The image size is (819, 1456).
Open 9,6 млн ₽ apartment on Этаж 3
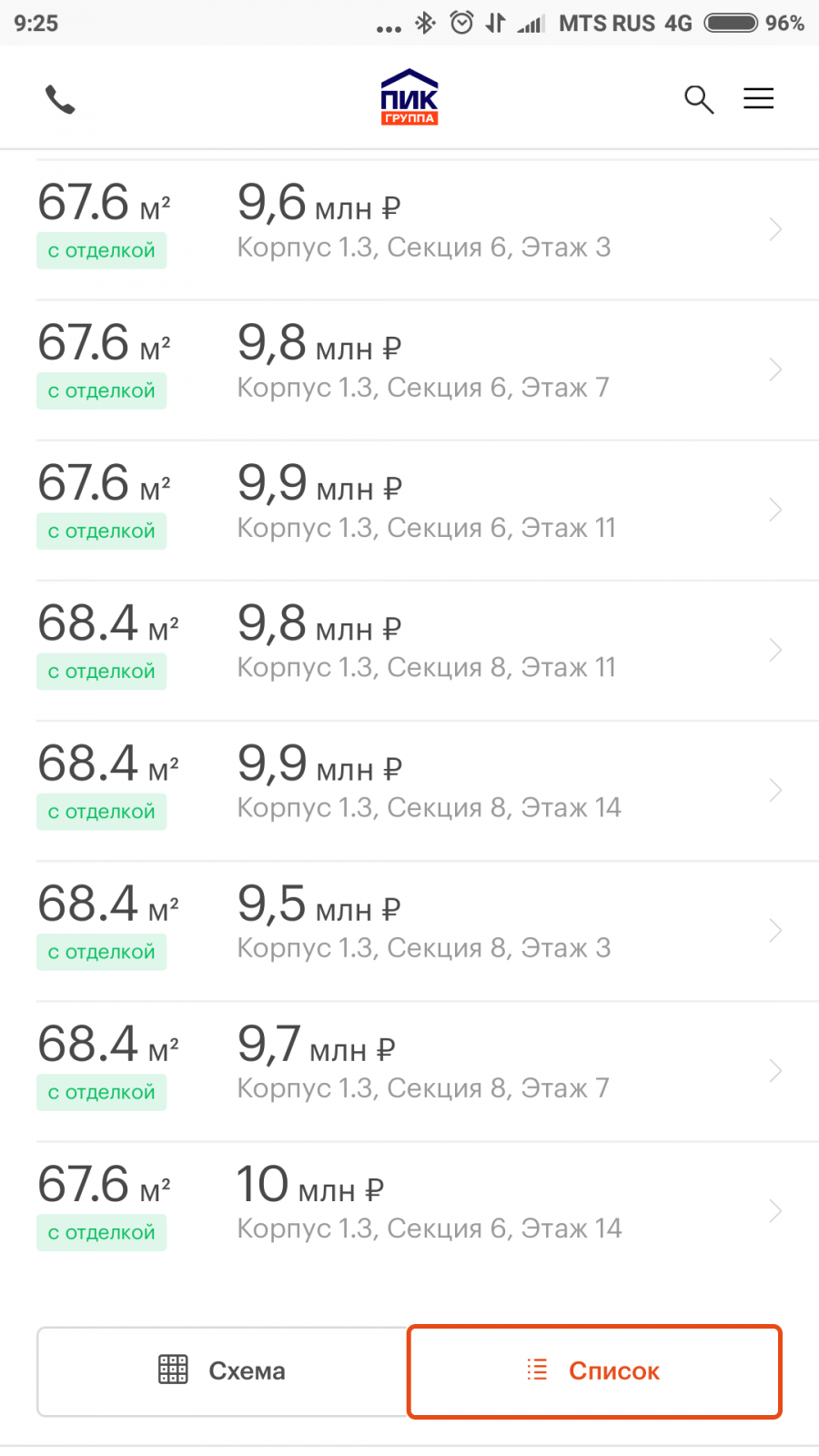[428, 230]
